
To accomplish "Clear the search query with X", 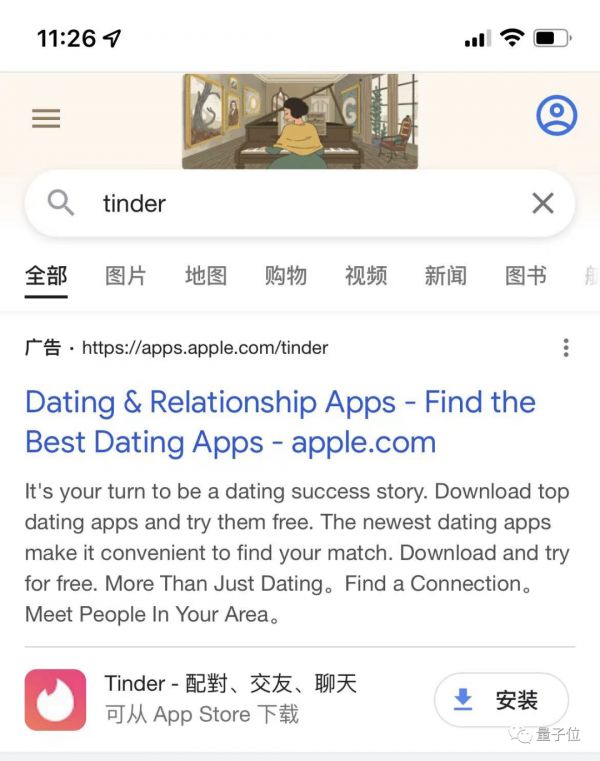I will [542, 204].
